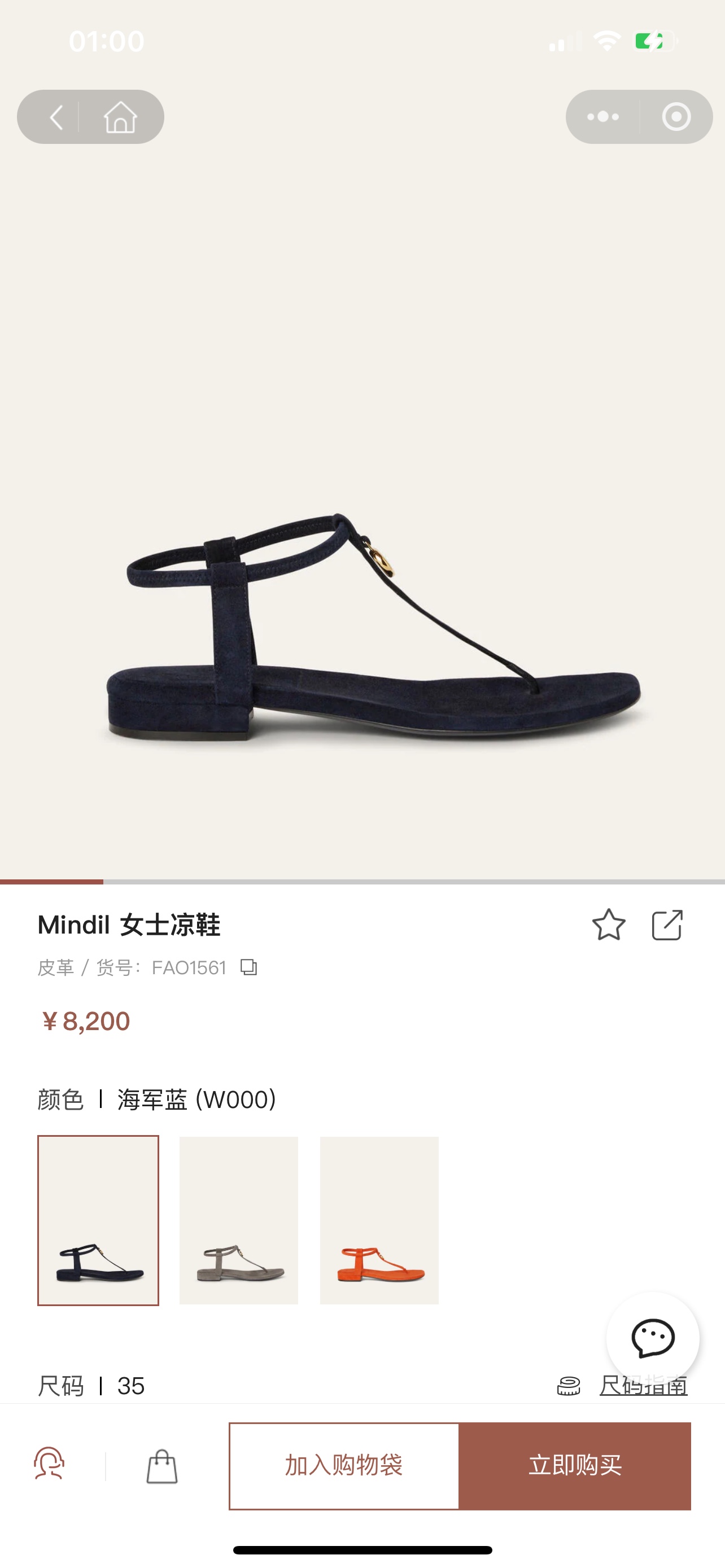This screenshot has height=1568, width=725.
Task: Open the three-dot more menu
Action: [x=602, y=117]
